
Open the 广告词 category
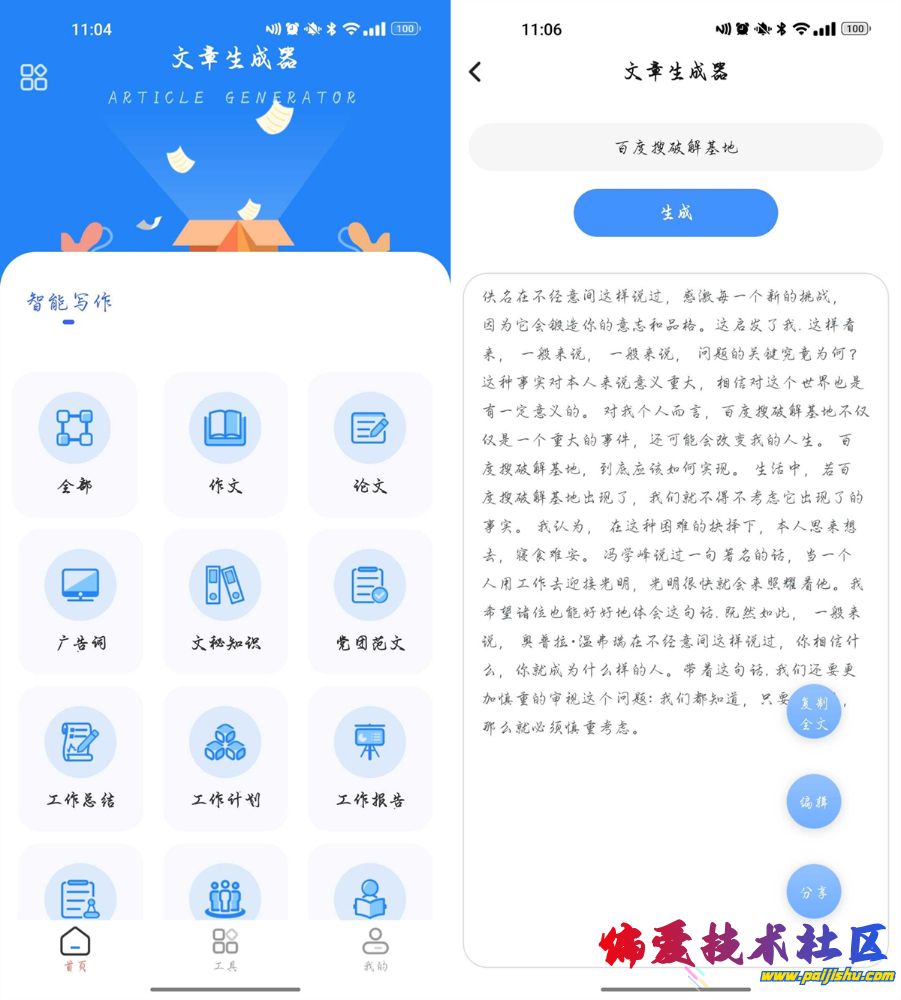[80, 601]
